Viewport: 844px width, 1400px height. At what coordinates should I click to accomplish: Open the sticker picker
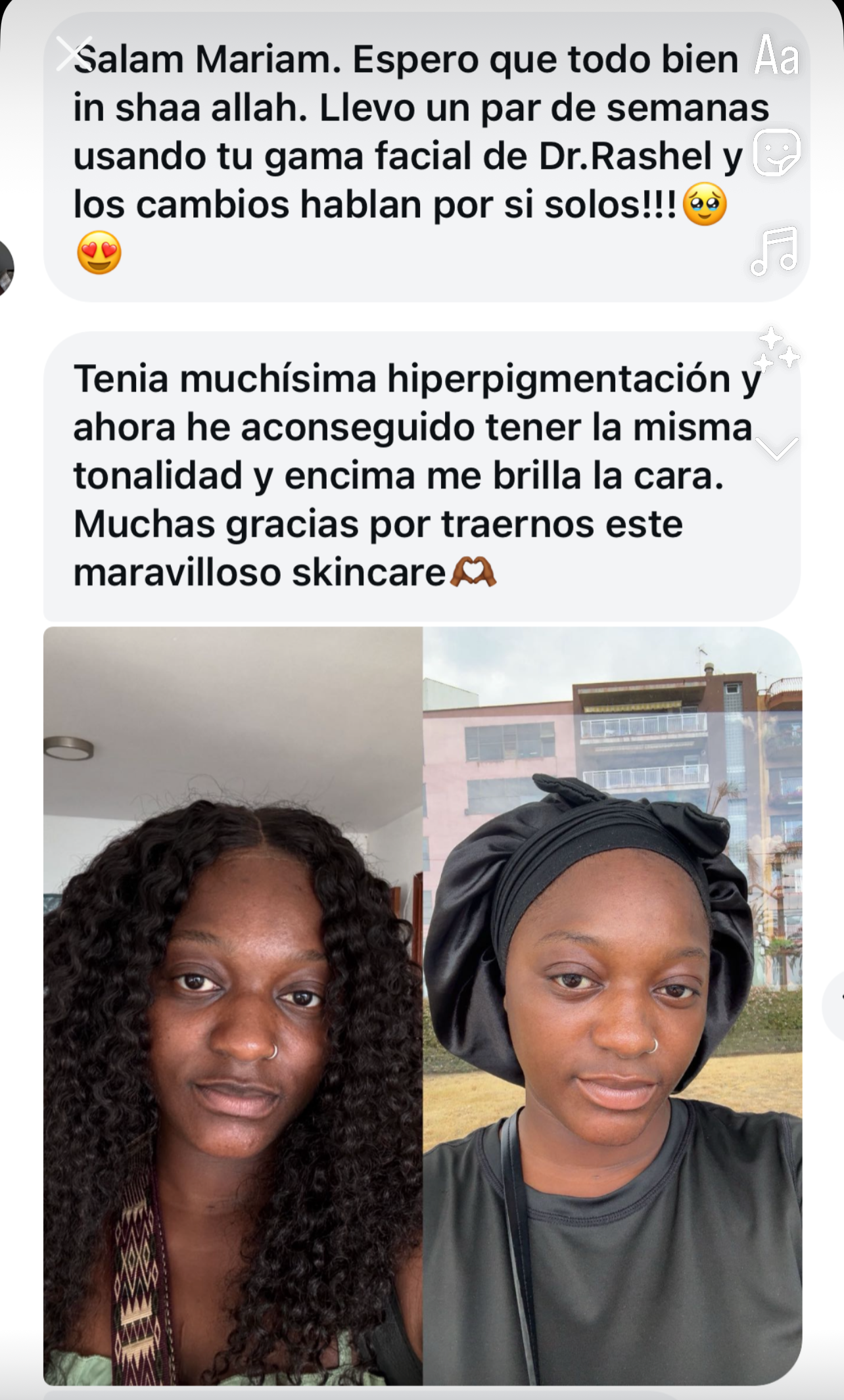click(776, 152)
